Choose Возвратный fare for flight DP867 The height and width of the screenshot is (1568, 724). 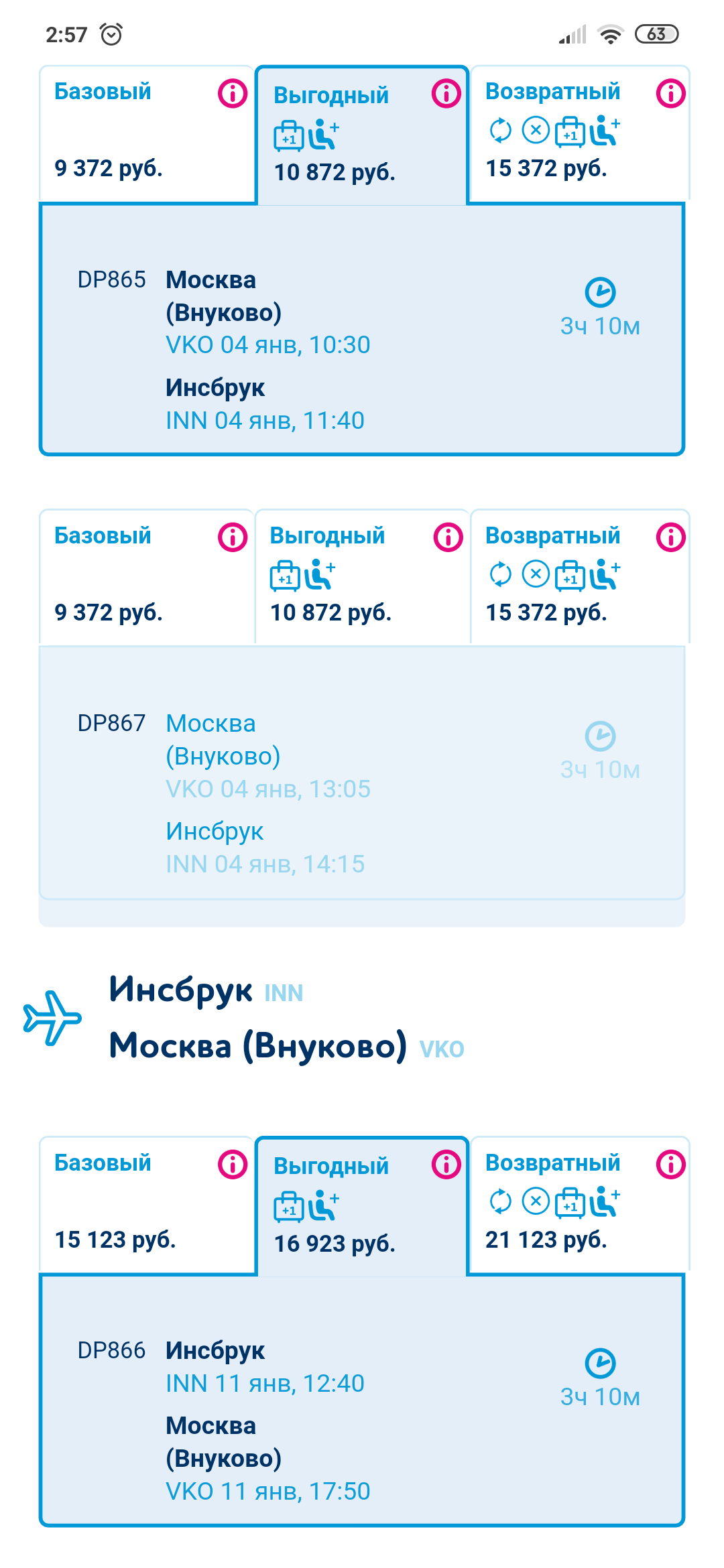pyautogui.click(x=580, y=577)
